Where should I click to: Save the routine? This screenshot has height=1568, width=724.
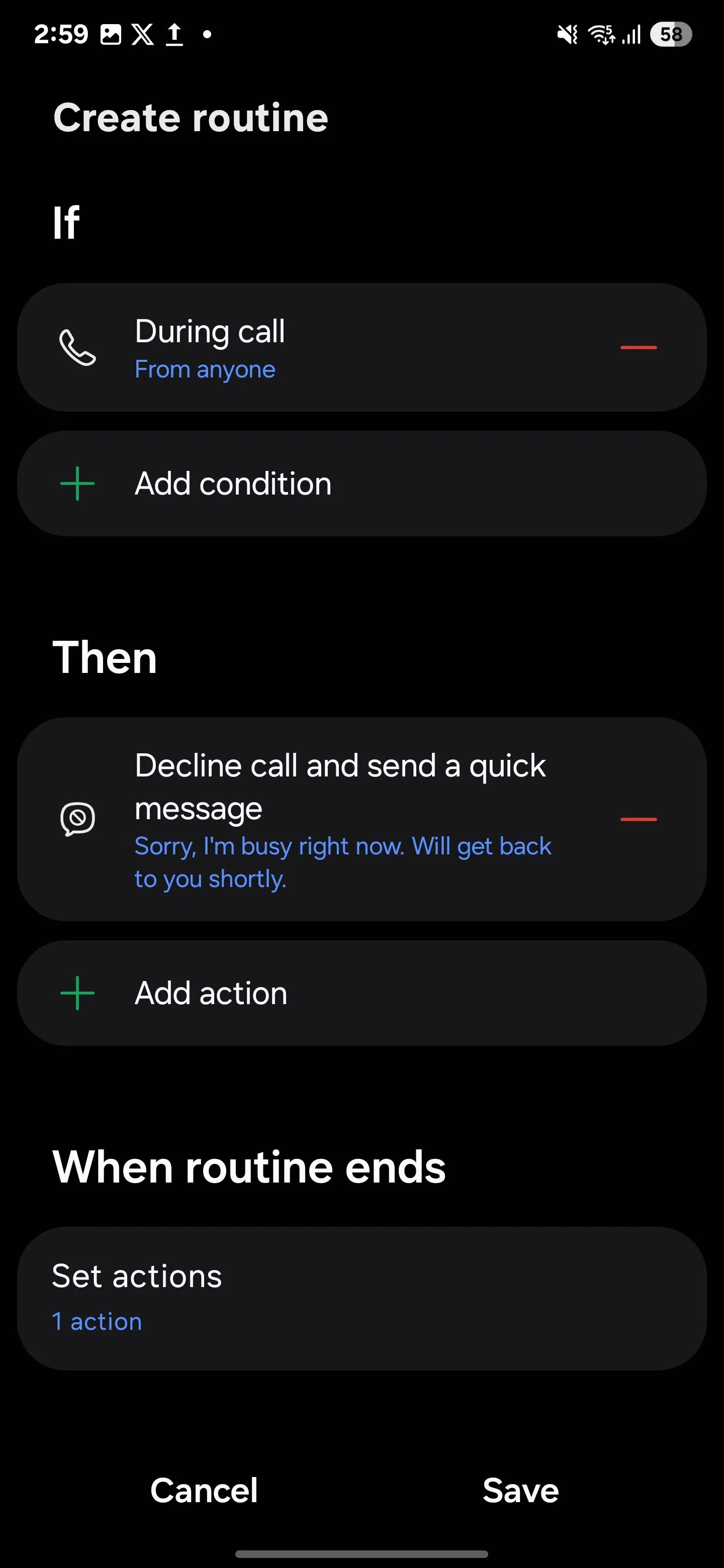pos(520,1491)
